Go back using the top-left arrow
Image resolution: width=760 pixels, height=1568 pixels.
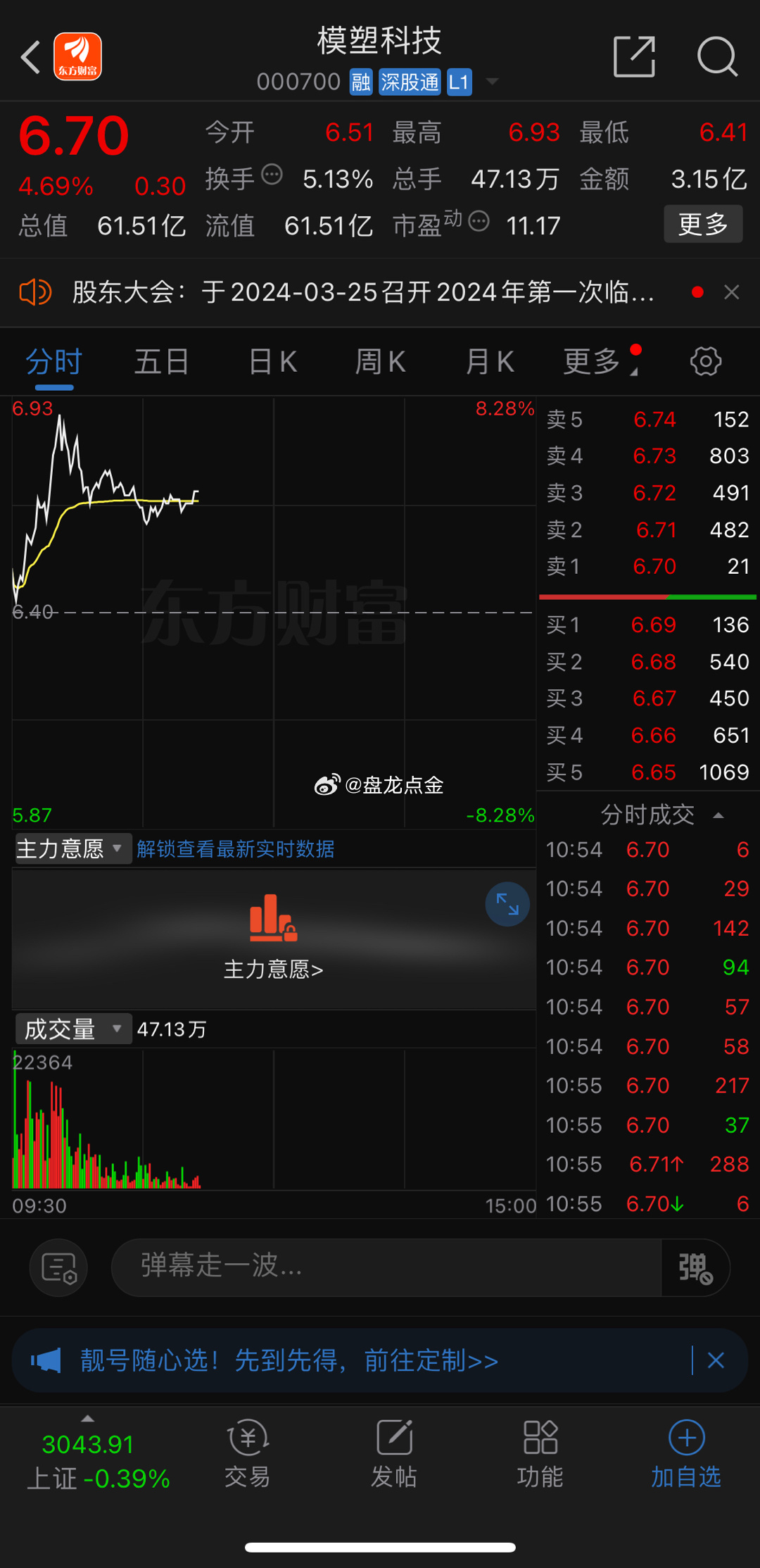[31, 57]
